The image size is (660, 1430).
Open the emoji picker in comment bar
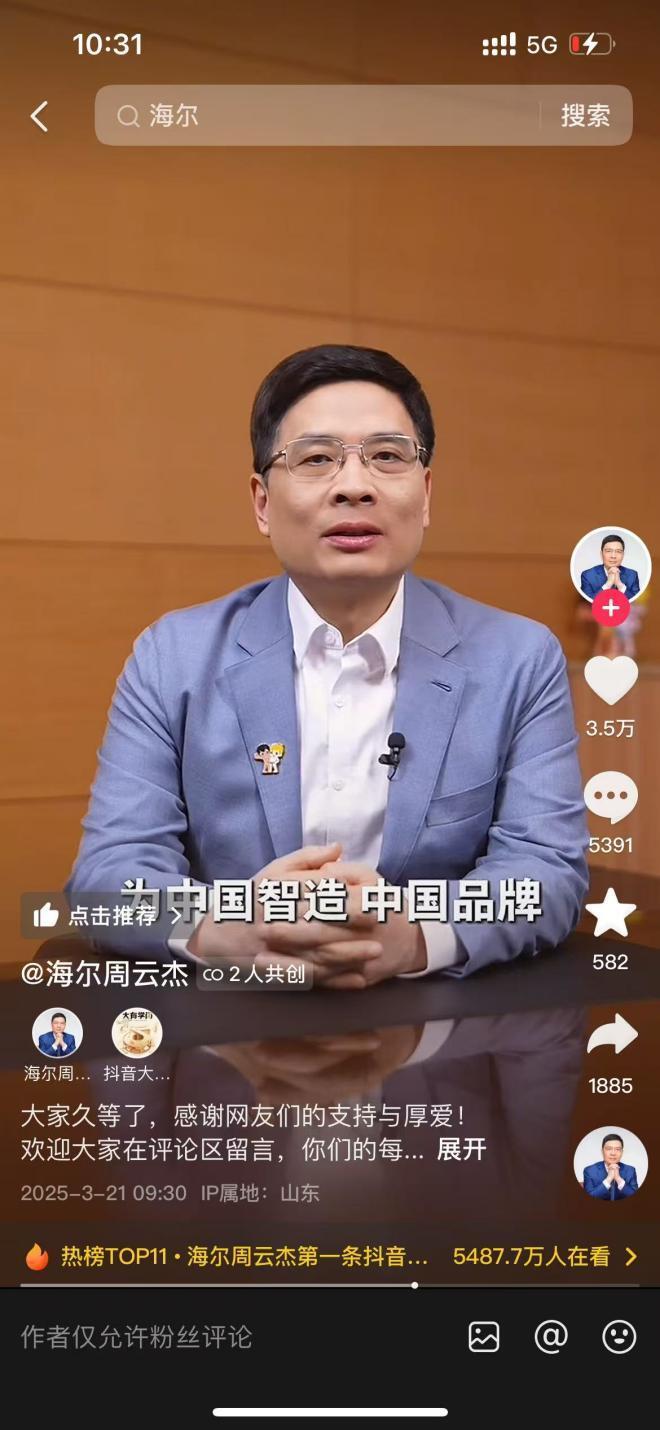point(619,1337)
